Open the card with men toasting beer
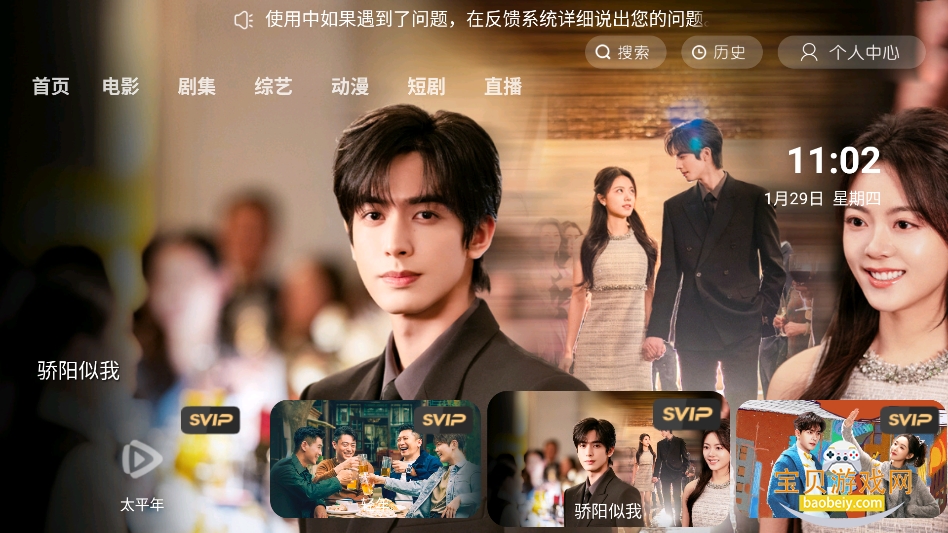The height and width of the screenshot is (533, 948). point(375,460)
